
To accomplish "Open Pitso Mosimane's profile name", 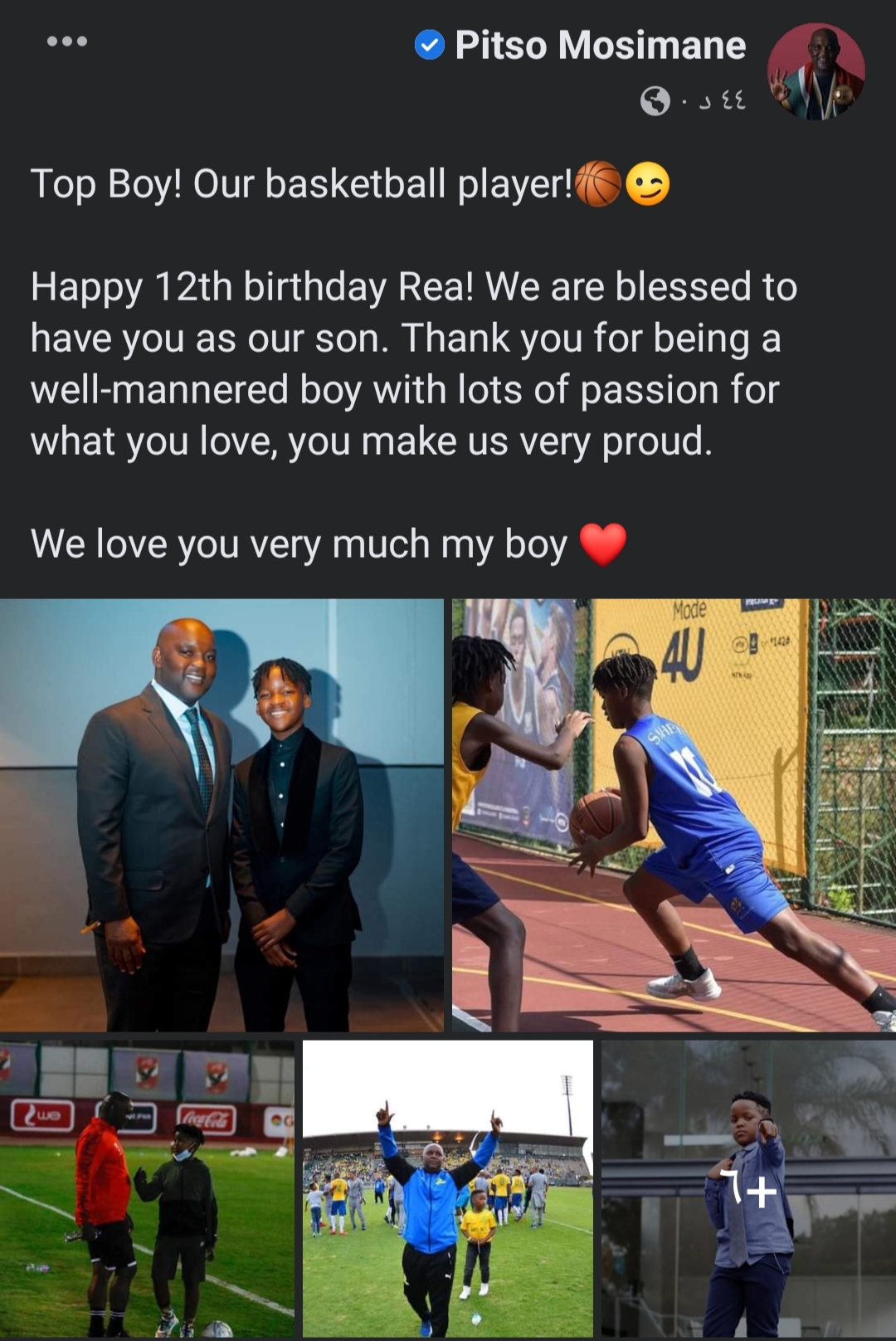I will [600, 45].
